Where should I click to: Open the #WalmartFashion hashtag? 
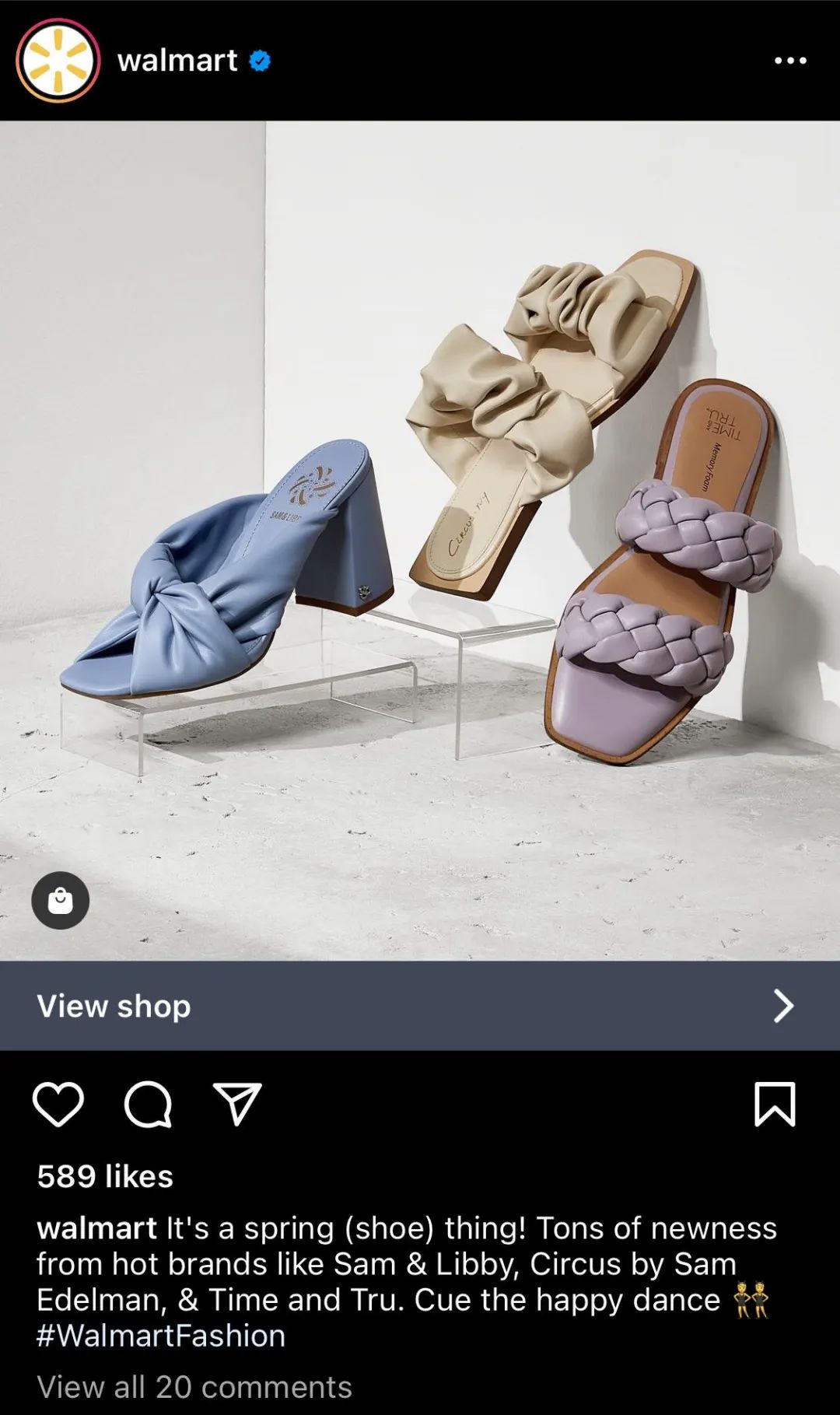tap(161, 1336)
